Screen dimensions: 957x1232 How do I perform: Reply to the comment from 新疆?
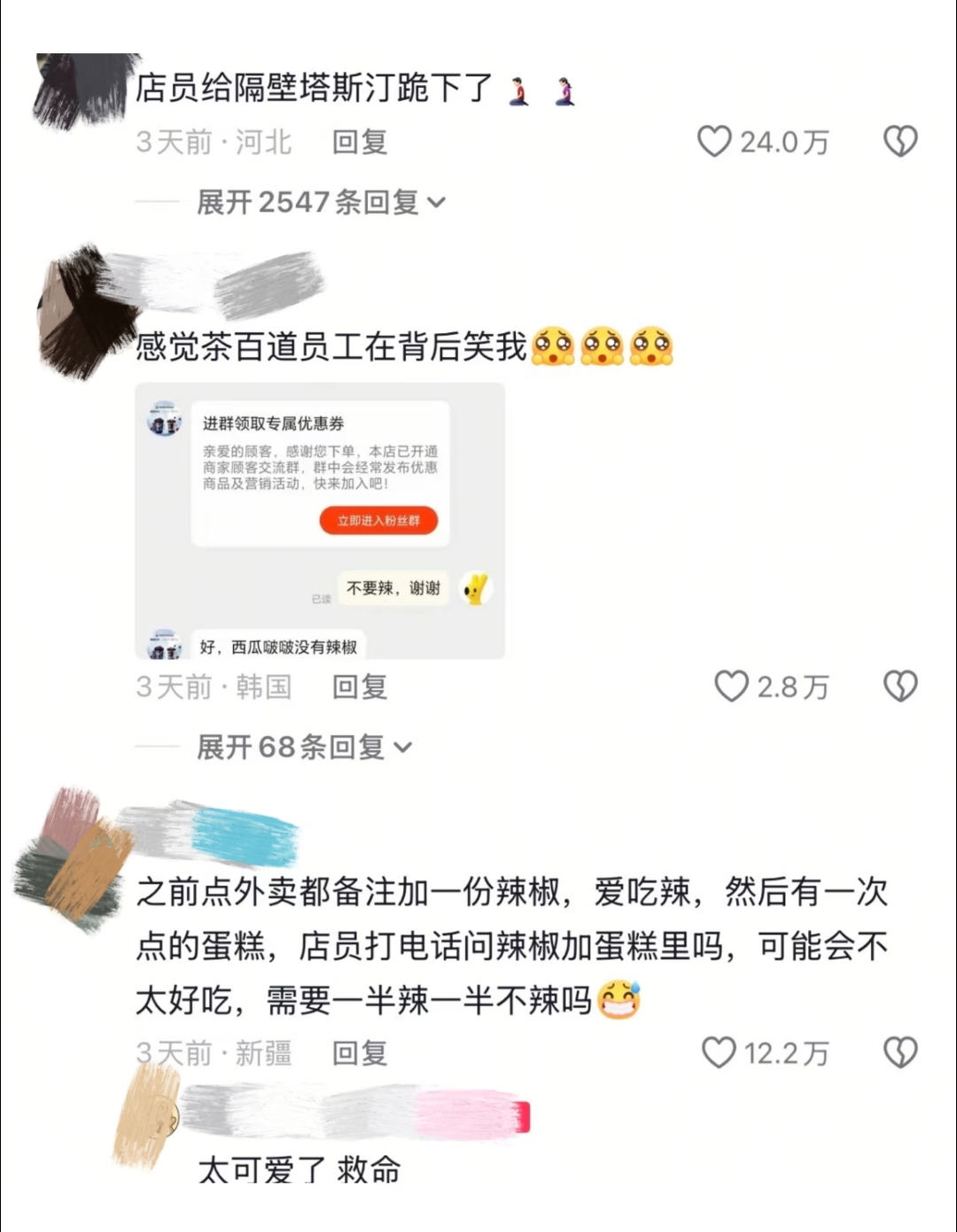(360, 1053)
